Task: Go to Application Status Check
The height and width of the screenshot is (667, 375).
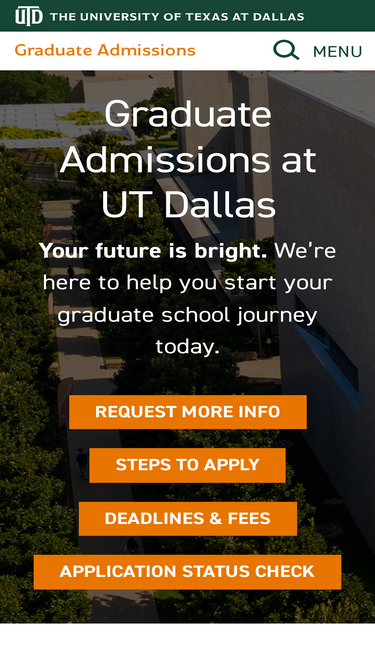Action: [188, 572]
